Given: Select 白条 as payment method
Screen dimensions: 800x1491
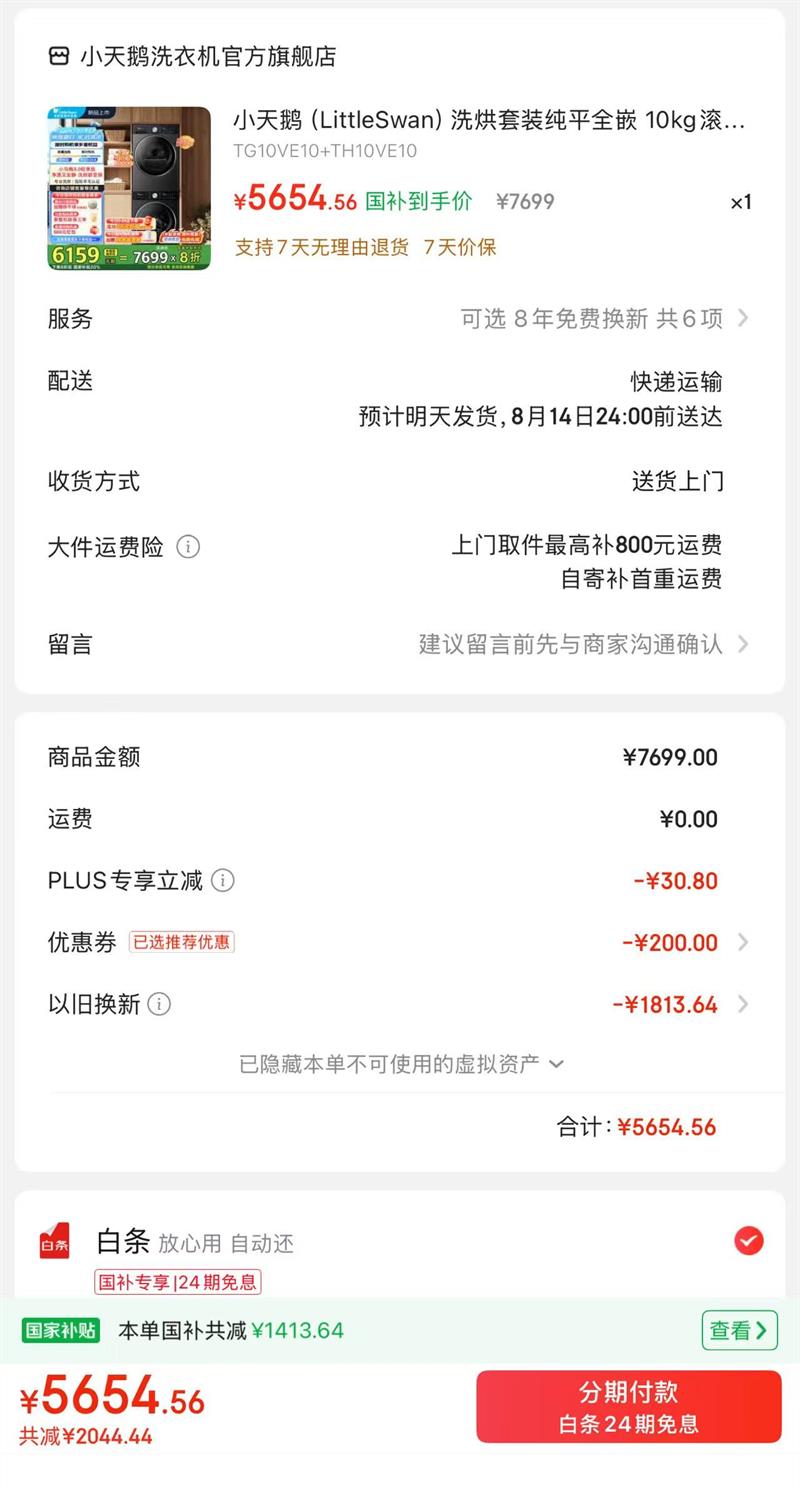Looking at the screenshot, I should tap(748, 1241).
